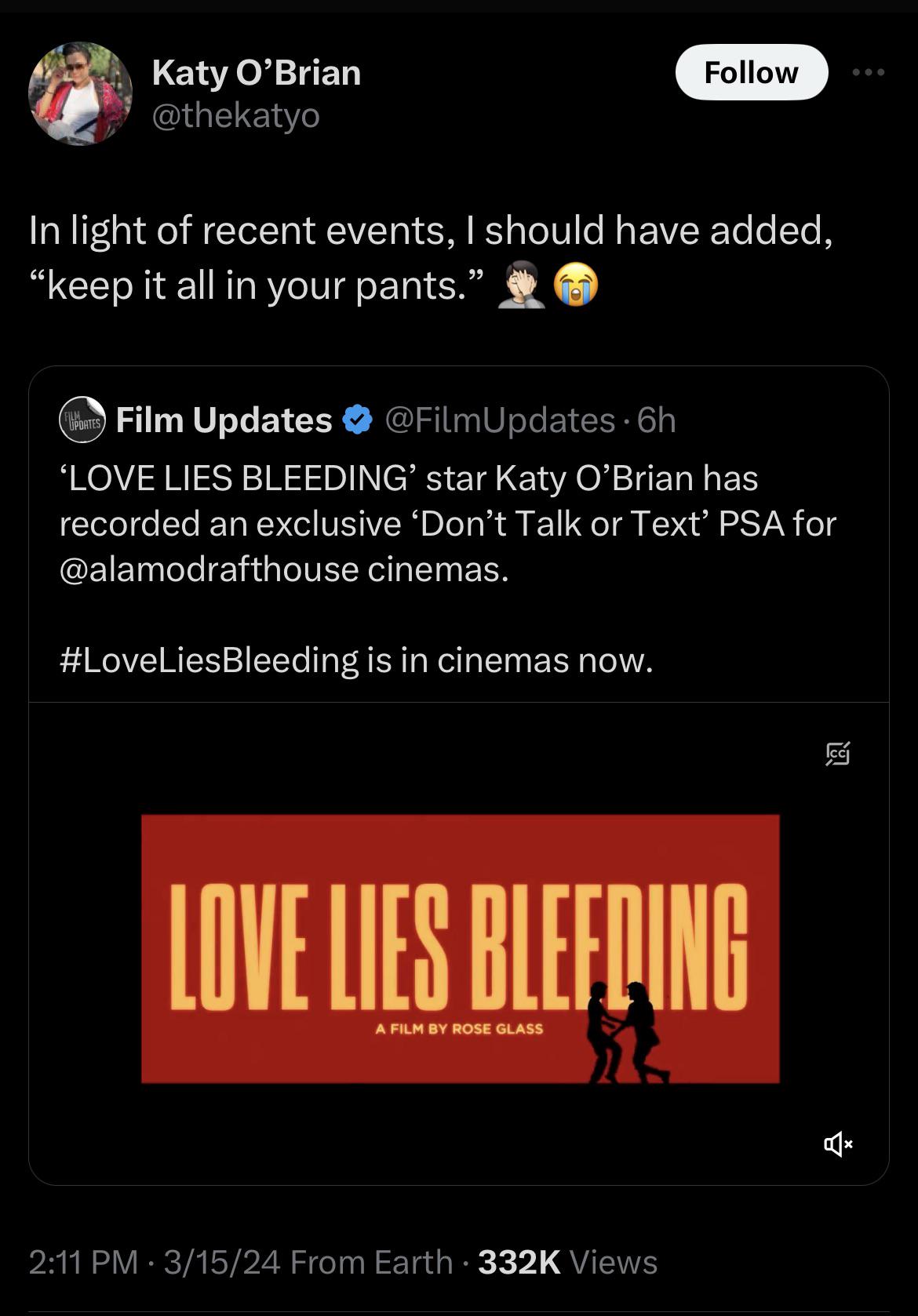Open the Film Updates avatar
This screenshot has height=1316, width=918.
click(x=82, y=420)
